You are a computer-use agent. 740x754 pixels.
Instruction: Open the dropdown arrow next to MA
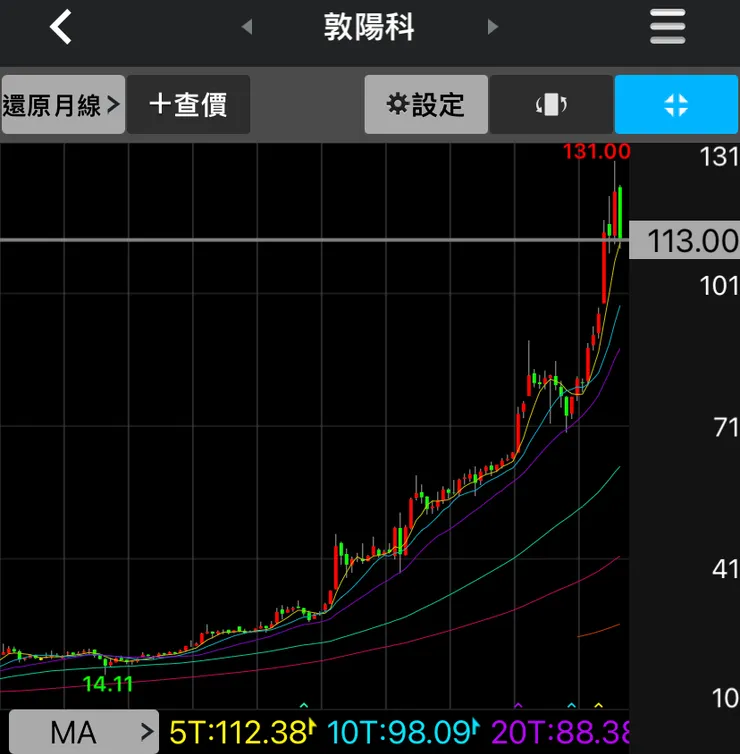(145, 733)
